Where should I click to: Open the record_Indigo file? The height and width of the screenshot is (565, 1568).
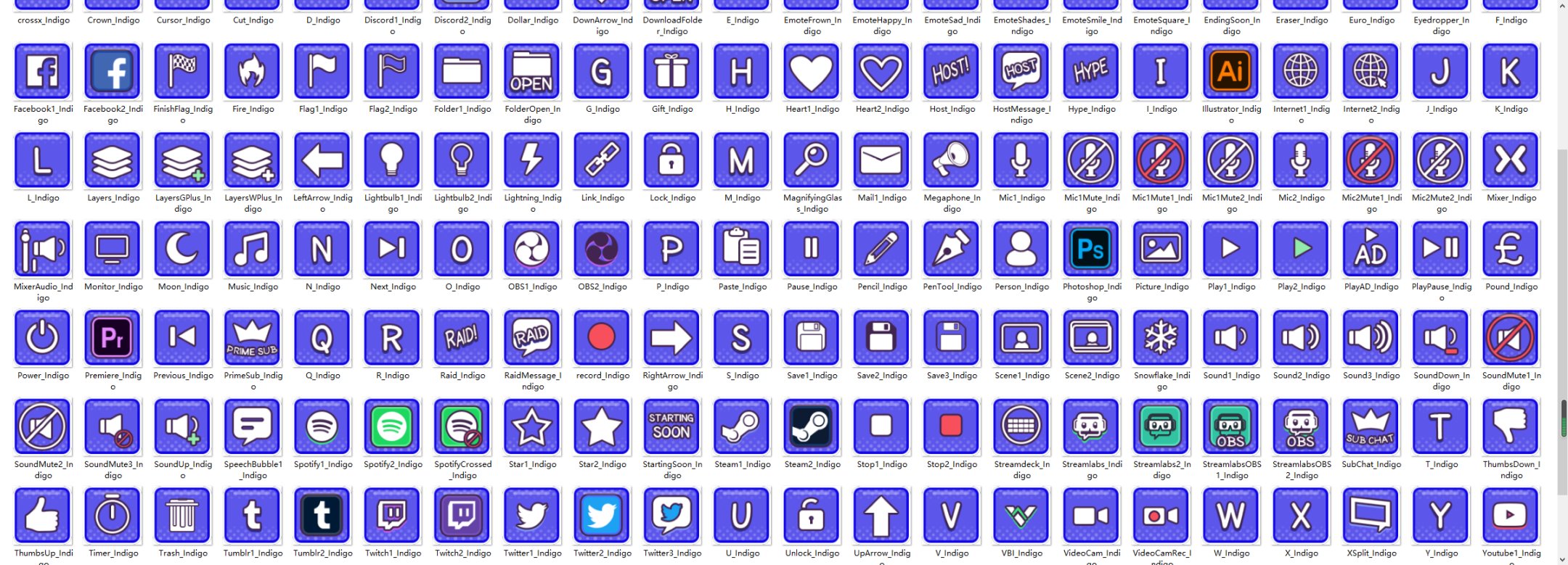tap(602, 338)
